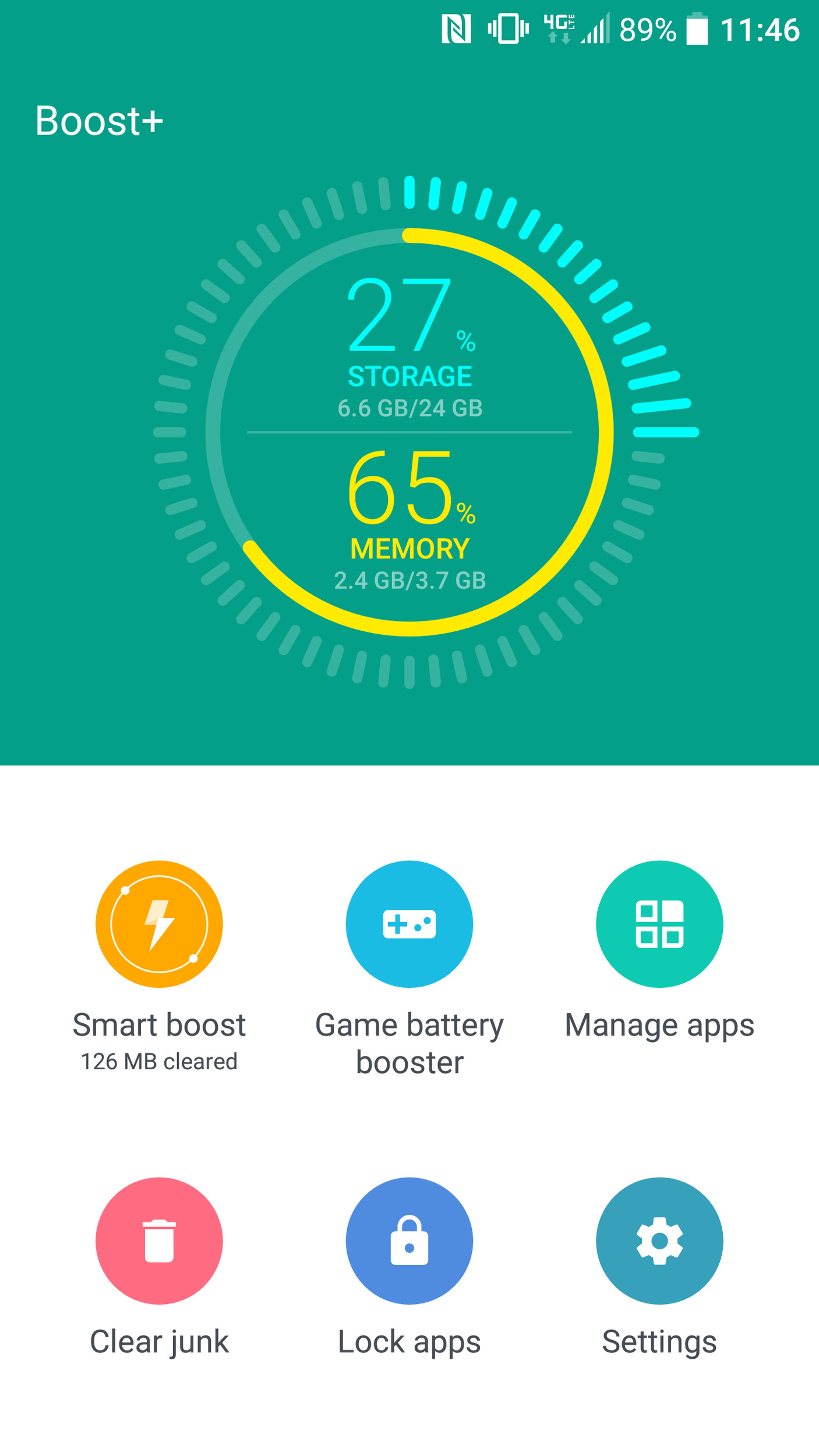Open Game battery booster

(x=409, y=924)
